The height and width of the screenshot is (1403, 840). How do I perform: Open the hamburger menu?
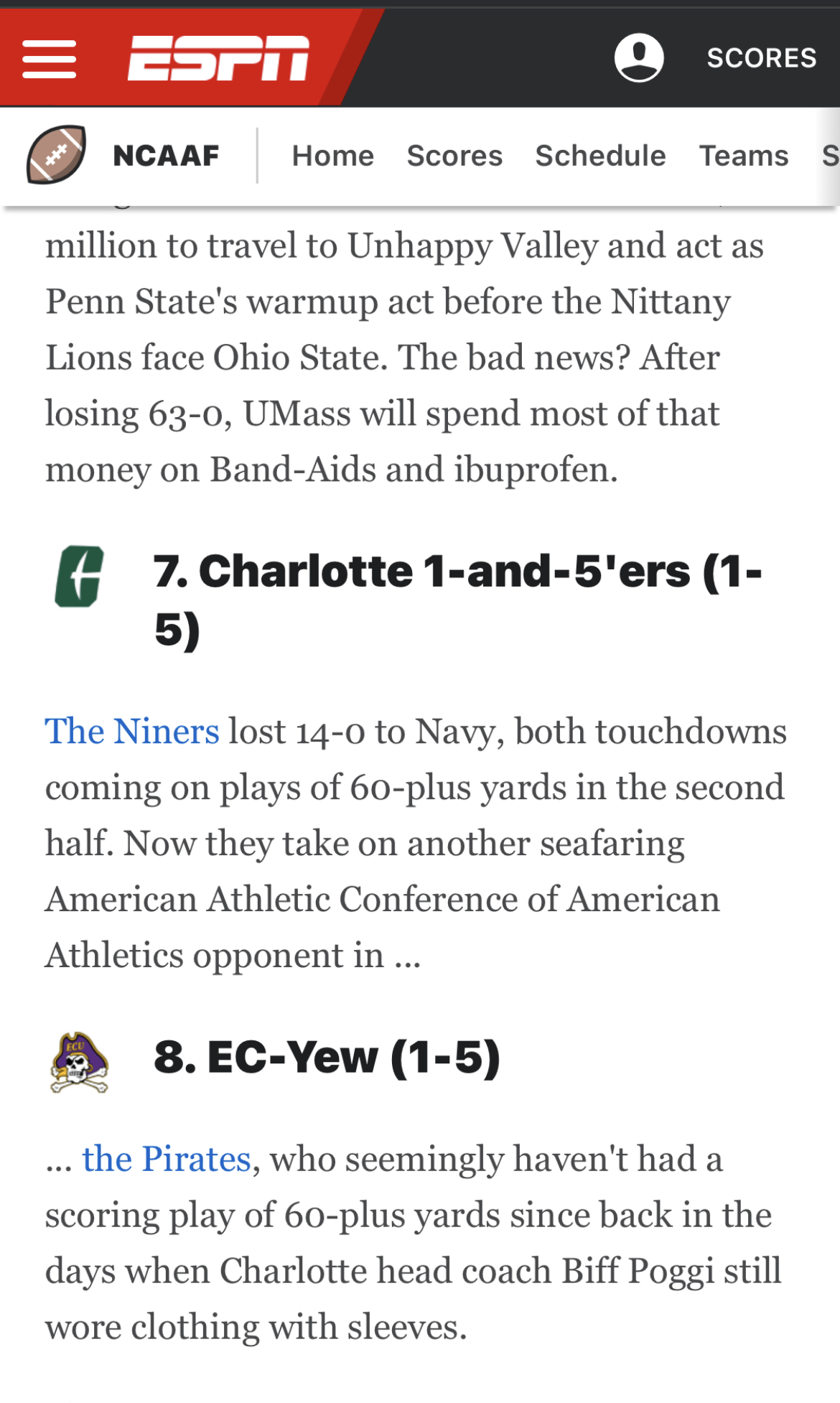49,59
